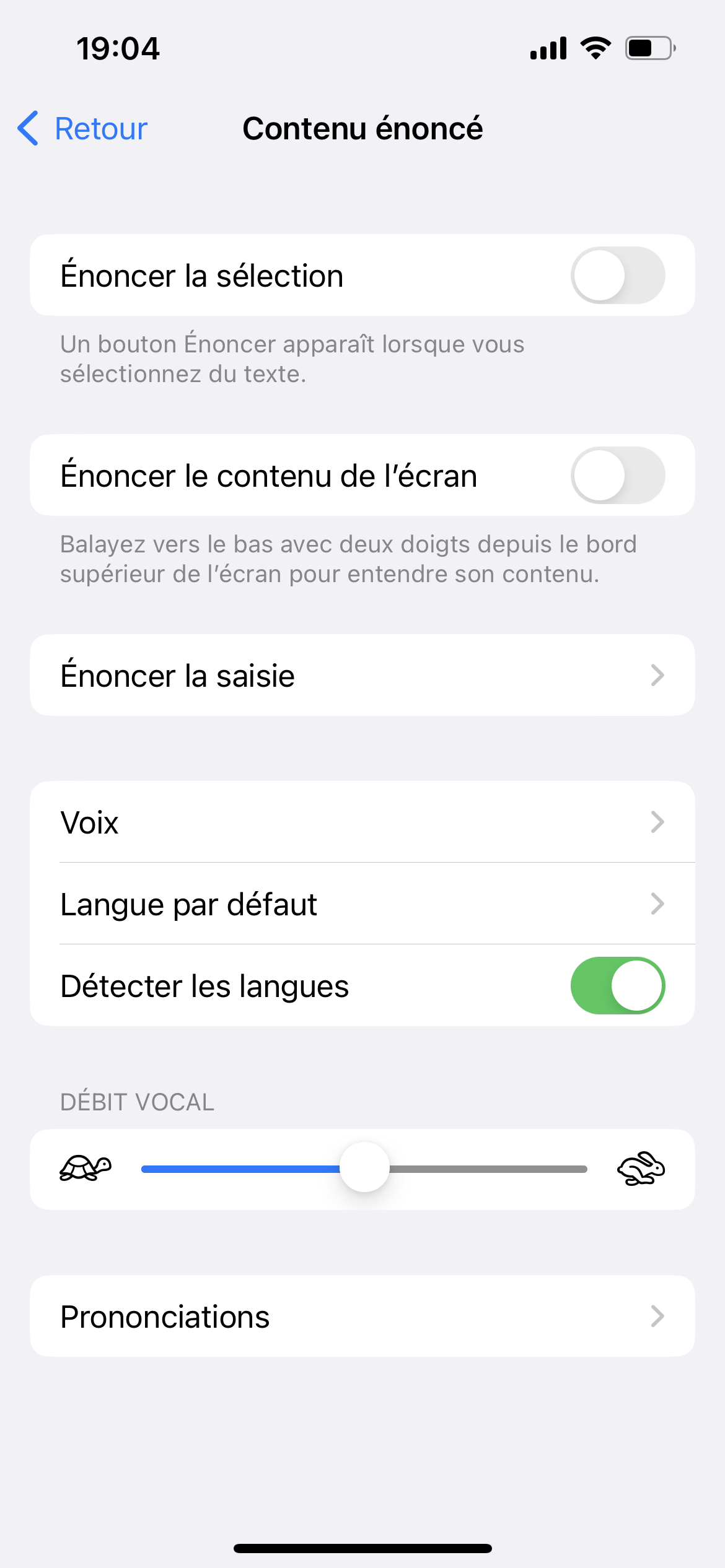The height and width of the screenshot is (1568, 725).
Task: Open Énoncer la saisie settings
Action: coord(362,675)
